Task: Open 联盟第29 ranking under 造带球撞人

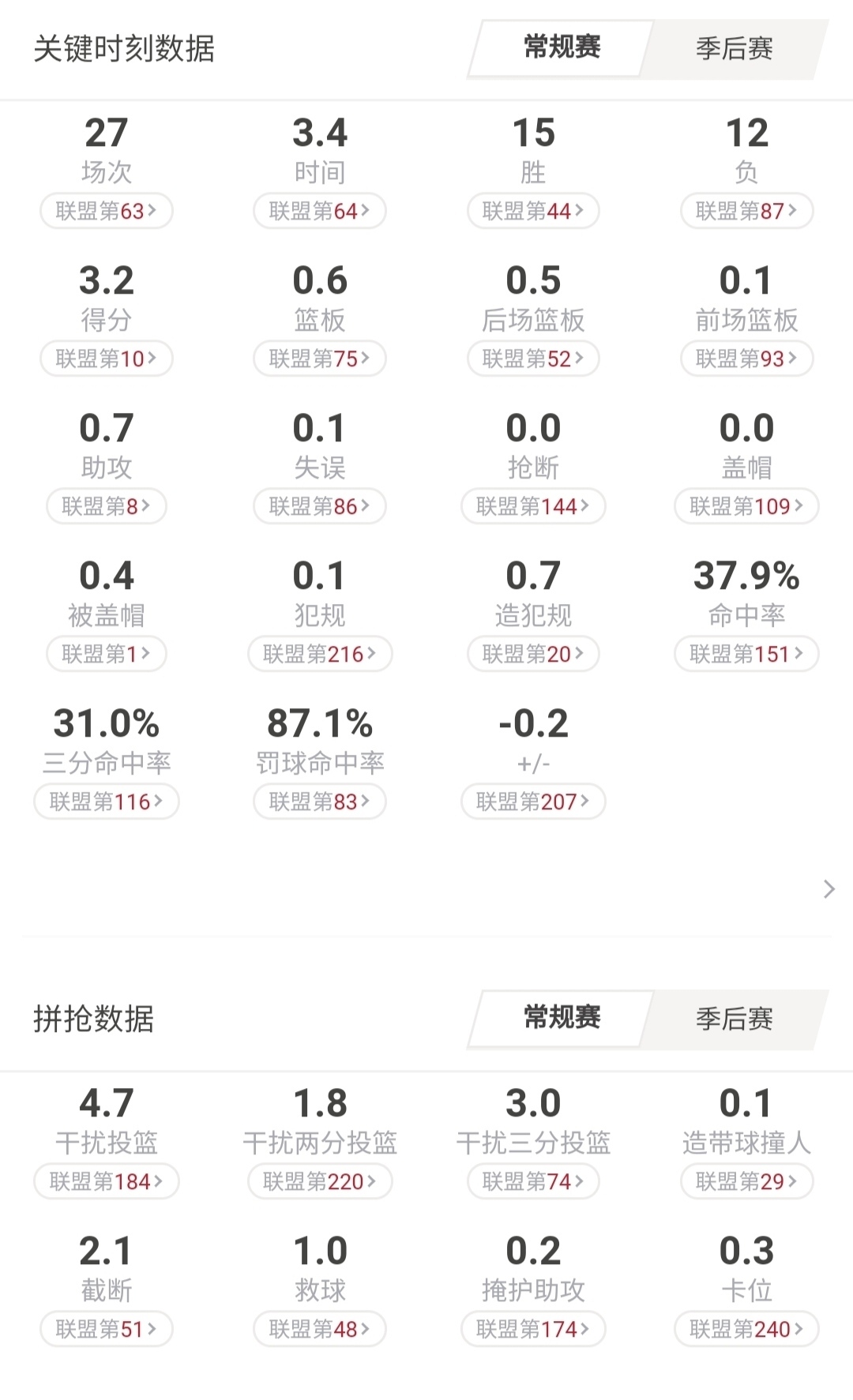Action: (x=746, y=1181)
